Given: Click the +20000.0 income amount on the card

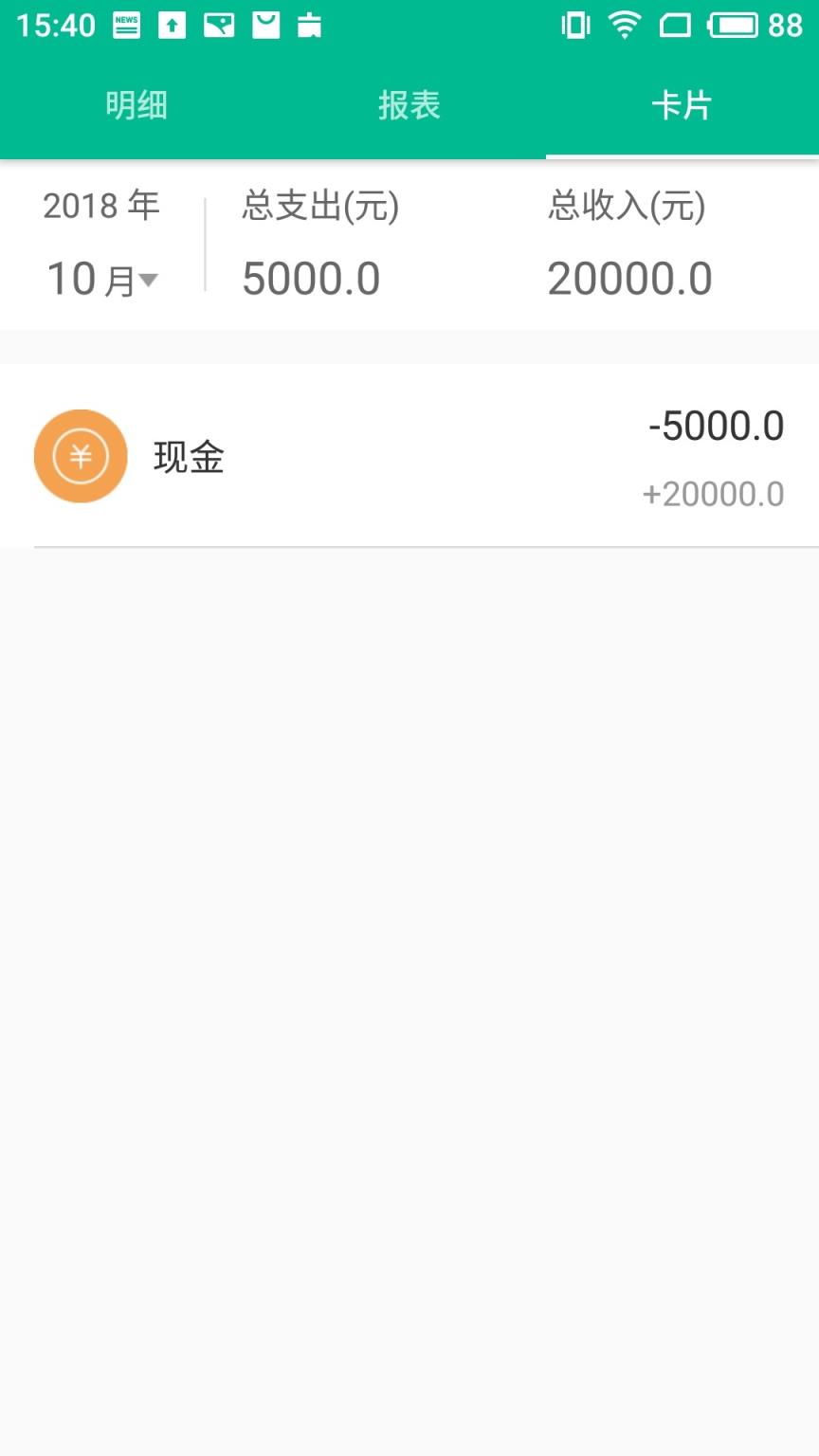Looking at the screenshot, I should [x=714, y=494].
